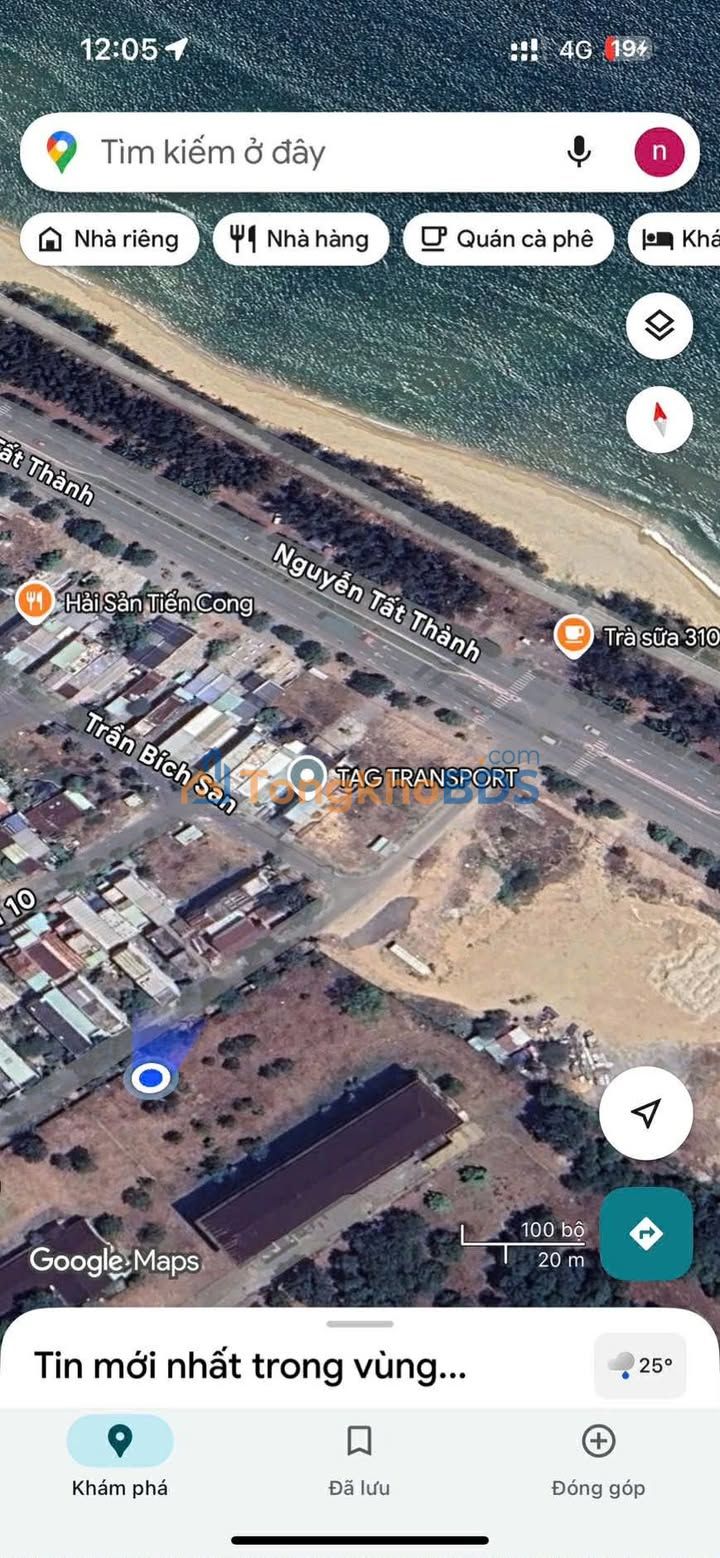Open the Hải Sản Tiến Cong place marker
The height and width of the screenshot is (1558, 720).
pyautogui.click(x=35, y=603)
